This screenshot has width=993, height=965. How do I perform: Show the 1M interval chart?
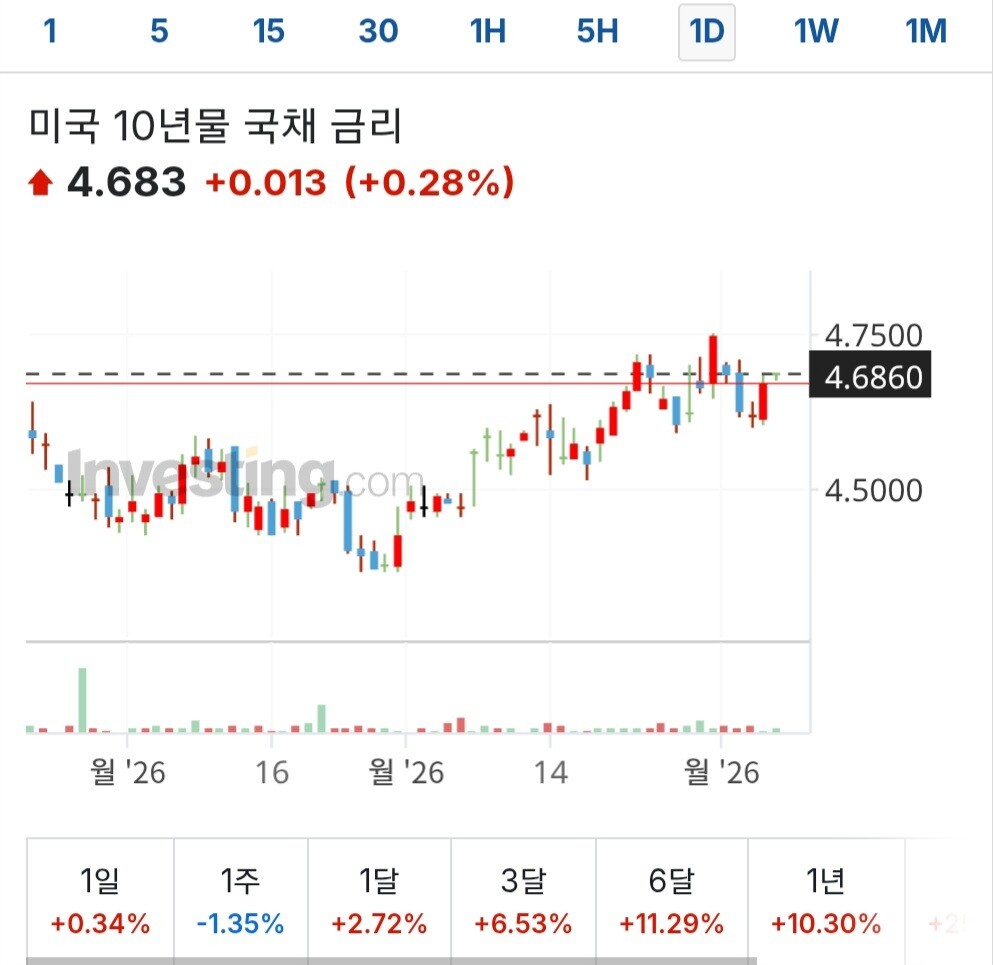pos(926,31)
